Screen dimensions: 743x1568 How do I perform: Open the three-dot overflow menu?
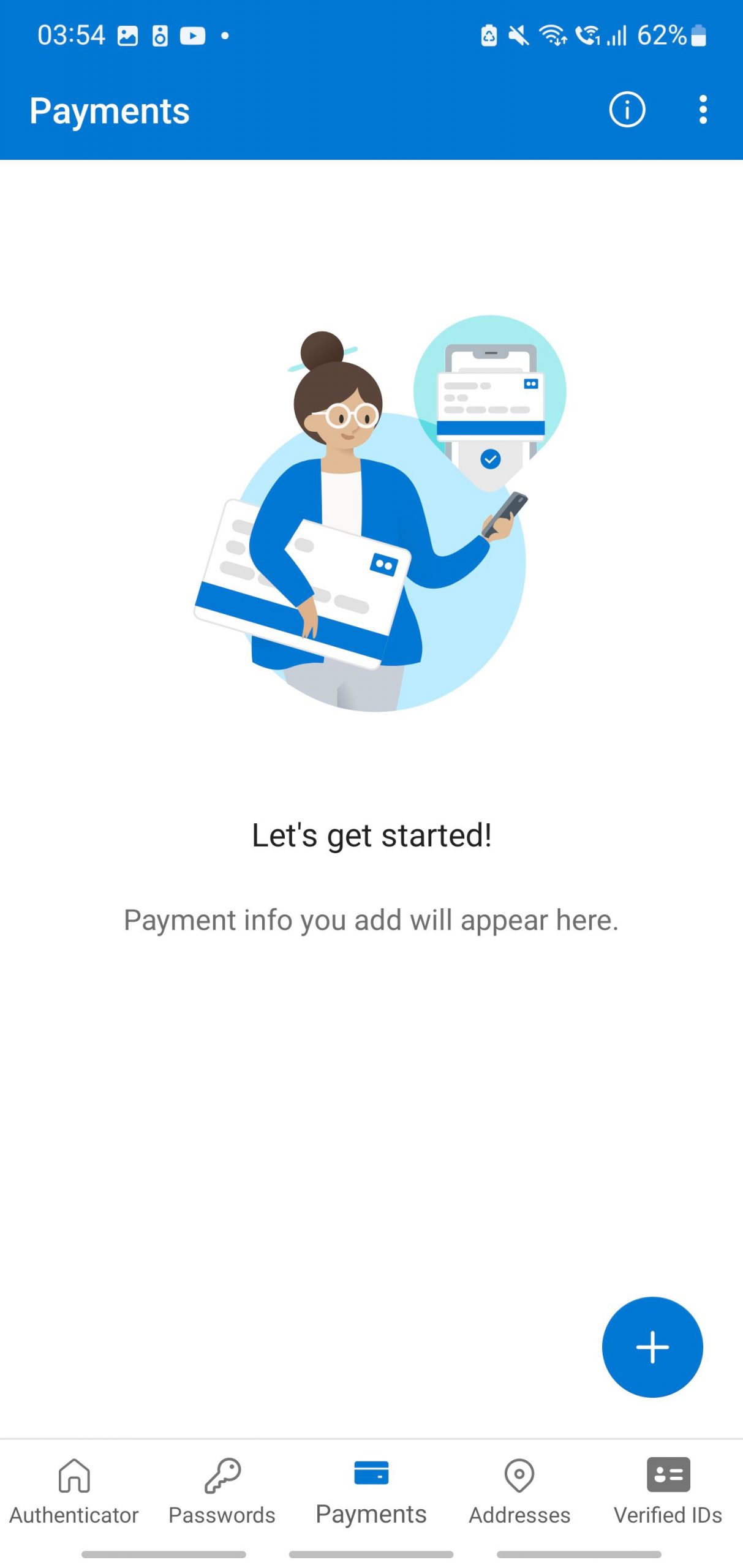tap(703, 110)
